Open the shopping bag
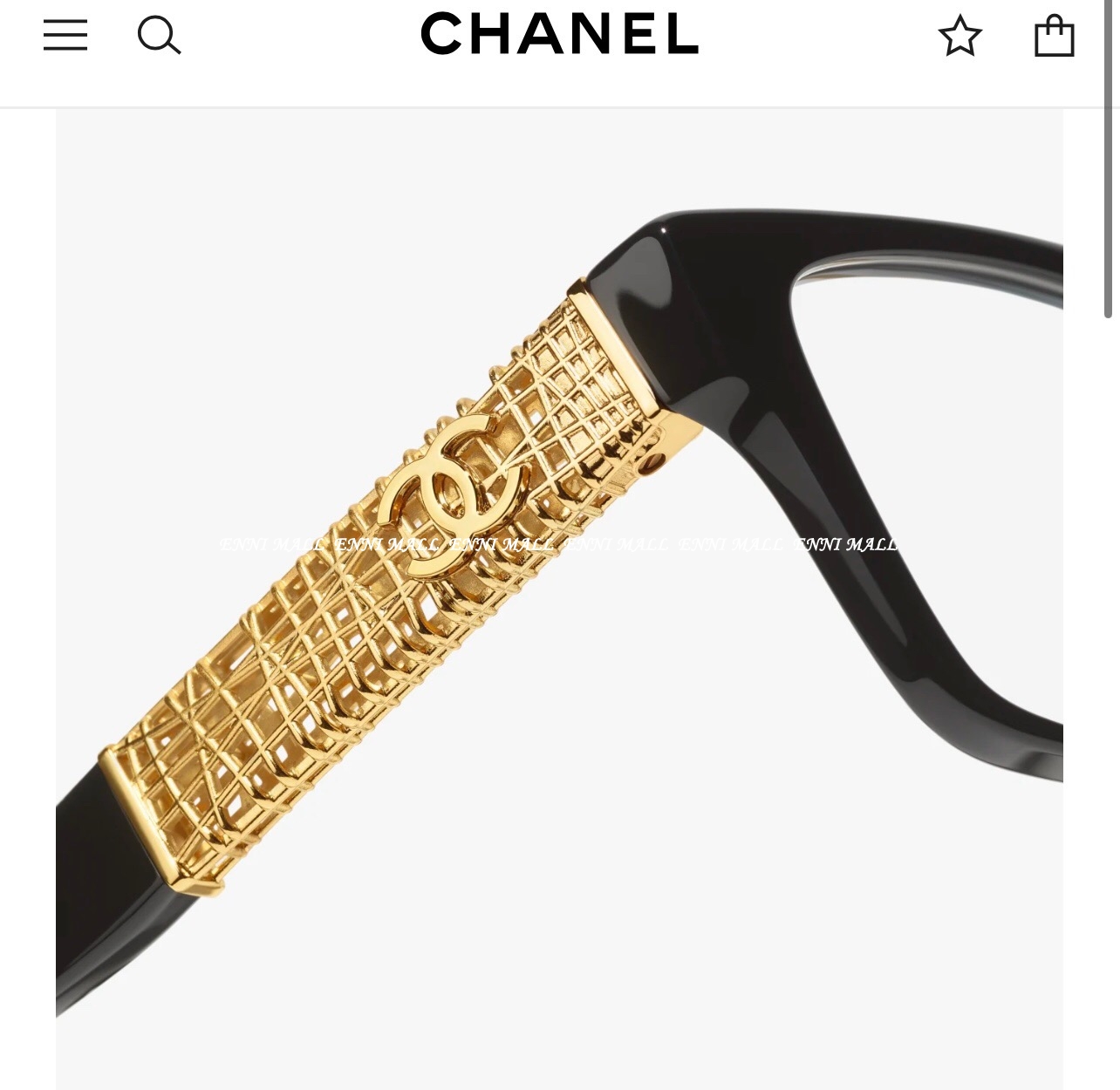1120x1090 pixels. [1054, 37]
